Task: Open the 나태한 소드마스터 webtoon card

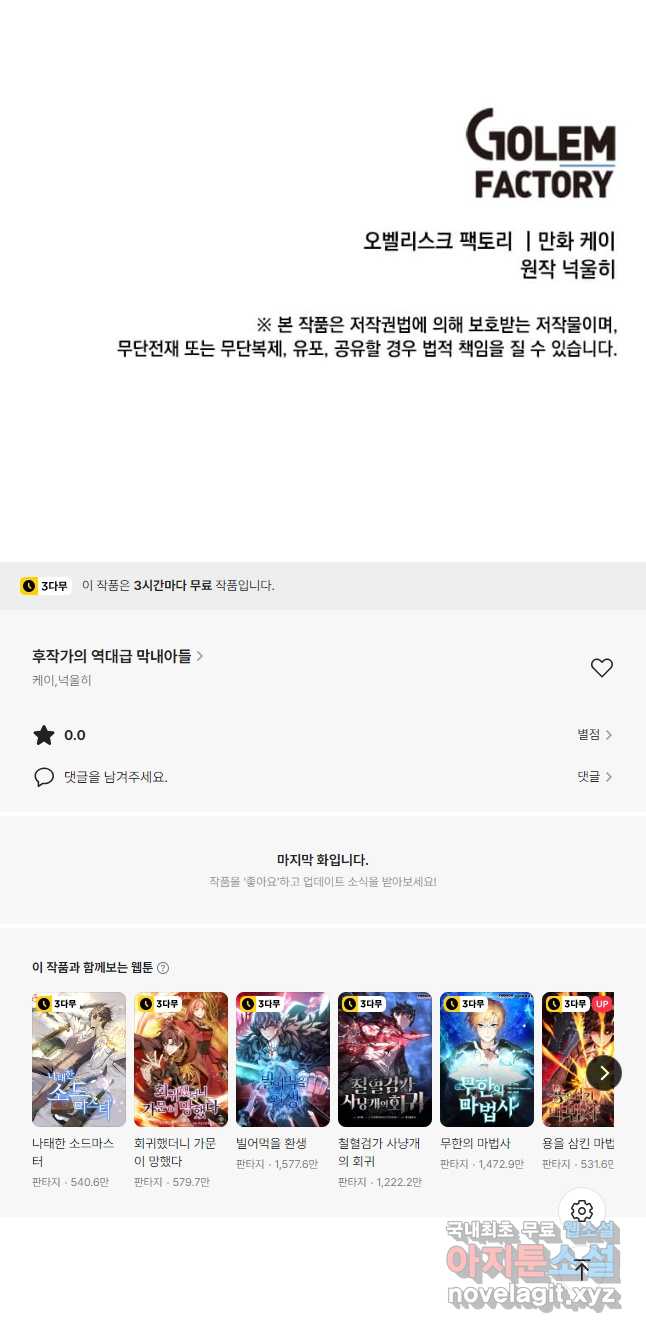Action: tap(79, 1090)
